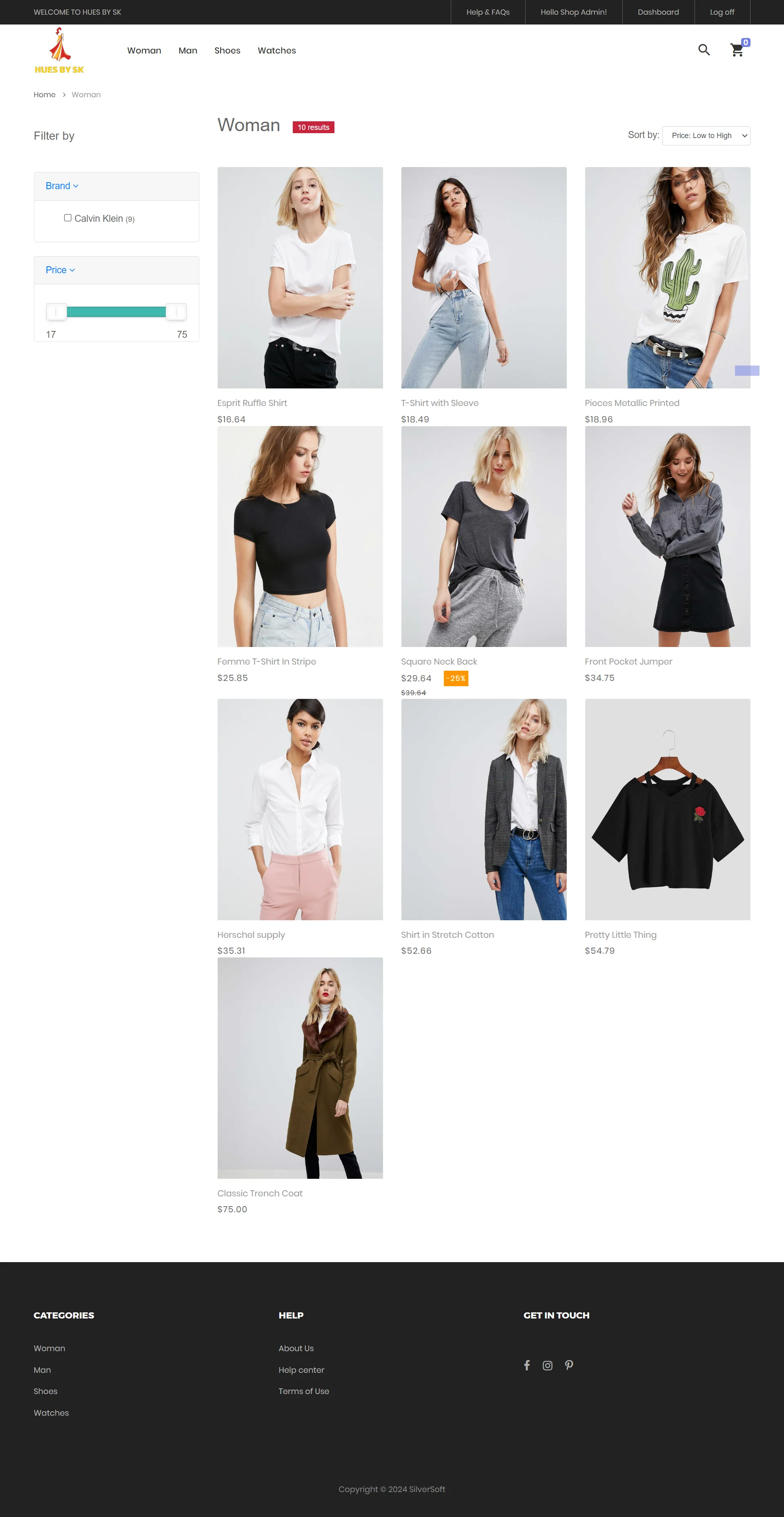Browse Watches from top menu
Viewport: 784px width, 1517px height.
pos(276,51)
